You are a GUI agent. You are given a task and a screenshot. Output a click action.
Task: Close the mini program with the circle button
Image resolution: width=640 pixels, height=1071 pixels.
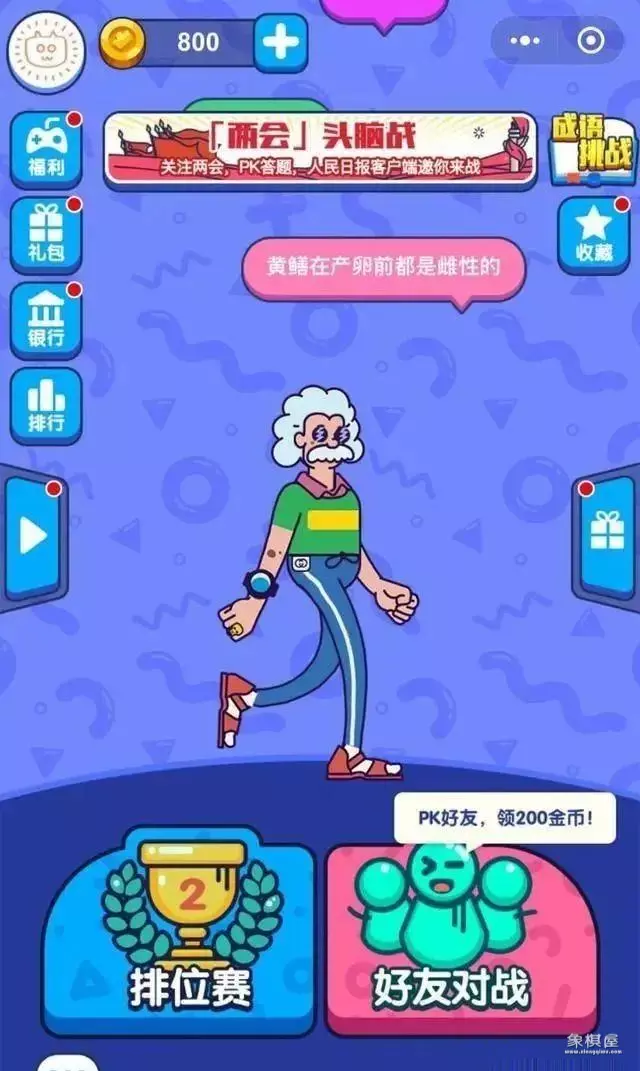[x=591, y=41]
